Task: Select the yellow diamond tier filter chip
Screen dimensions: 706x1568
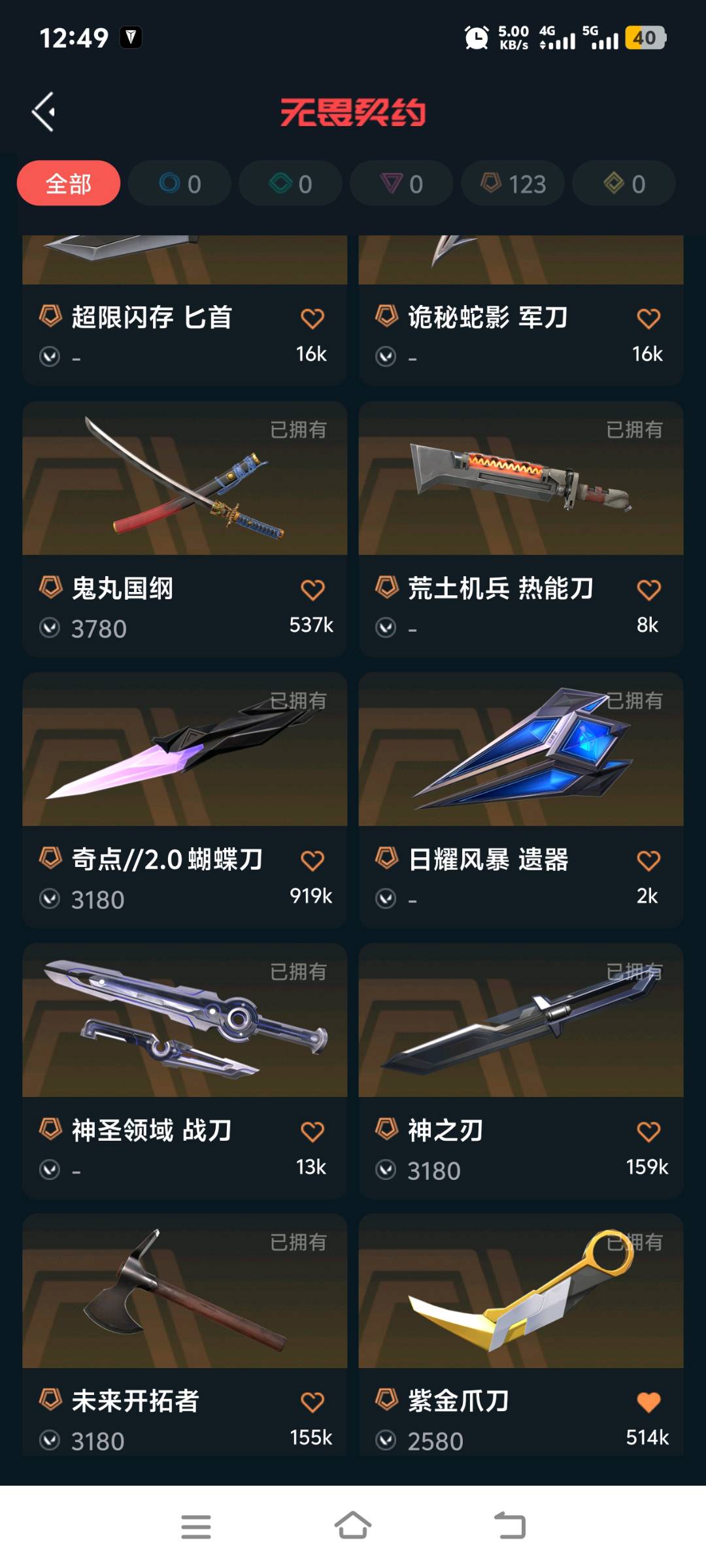Action: pos(624,184)
